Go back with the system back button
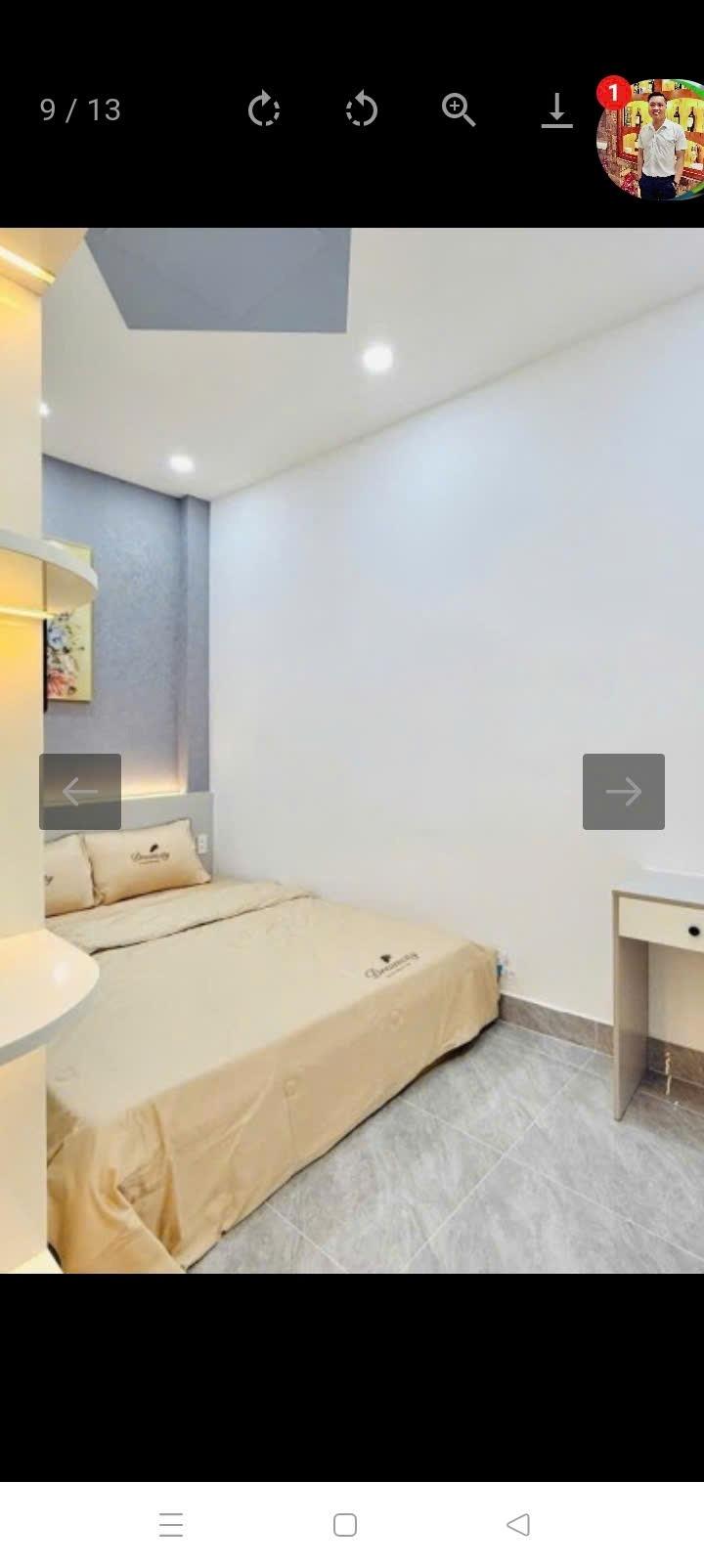 [x=518, y=1524]
